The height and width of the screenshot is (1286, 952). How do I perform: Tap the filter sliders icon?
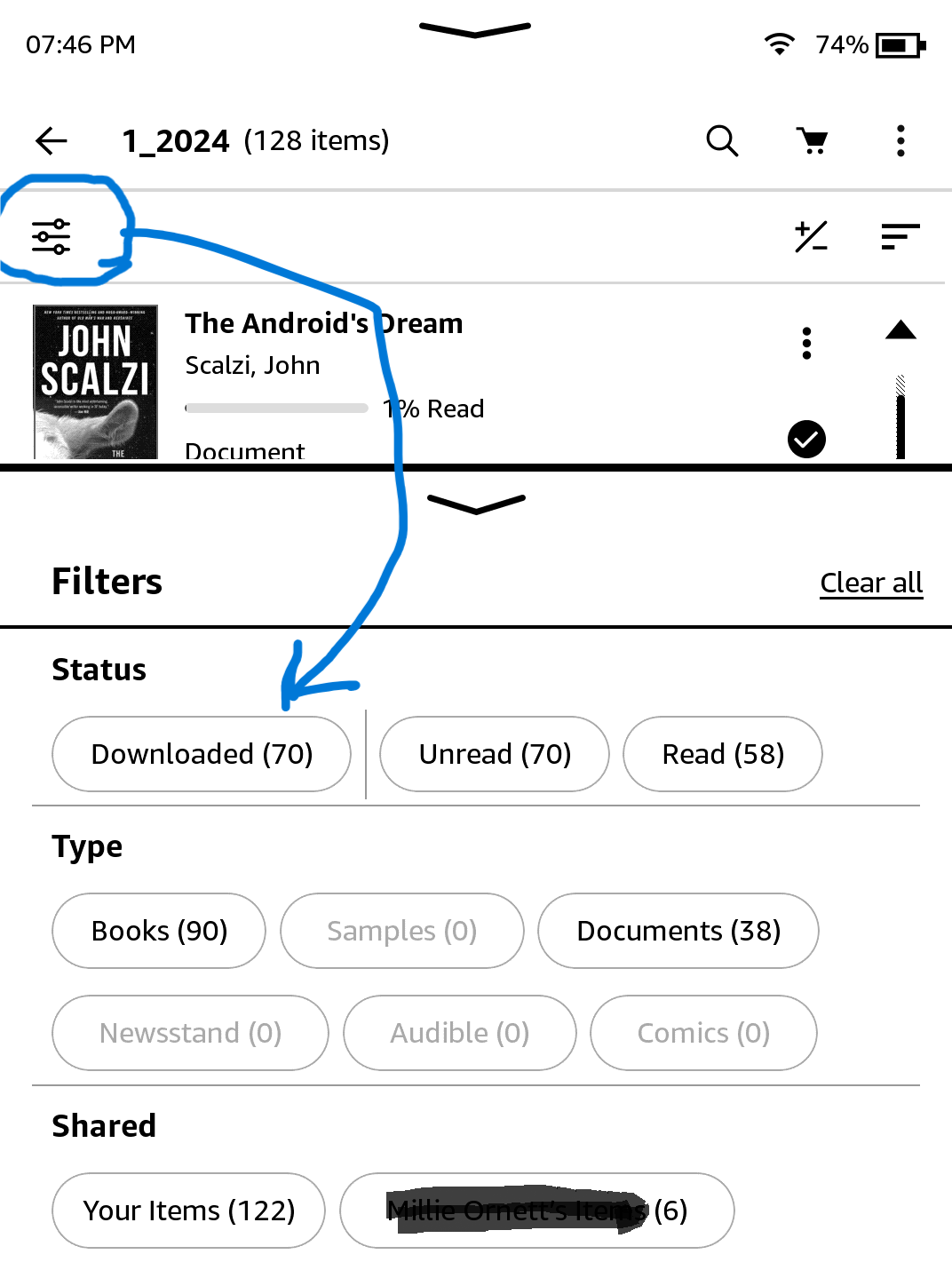tap(52, 236)
